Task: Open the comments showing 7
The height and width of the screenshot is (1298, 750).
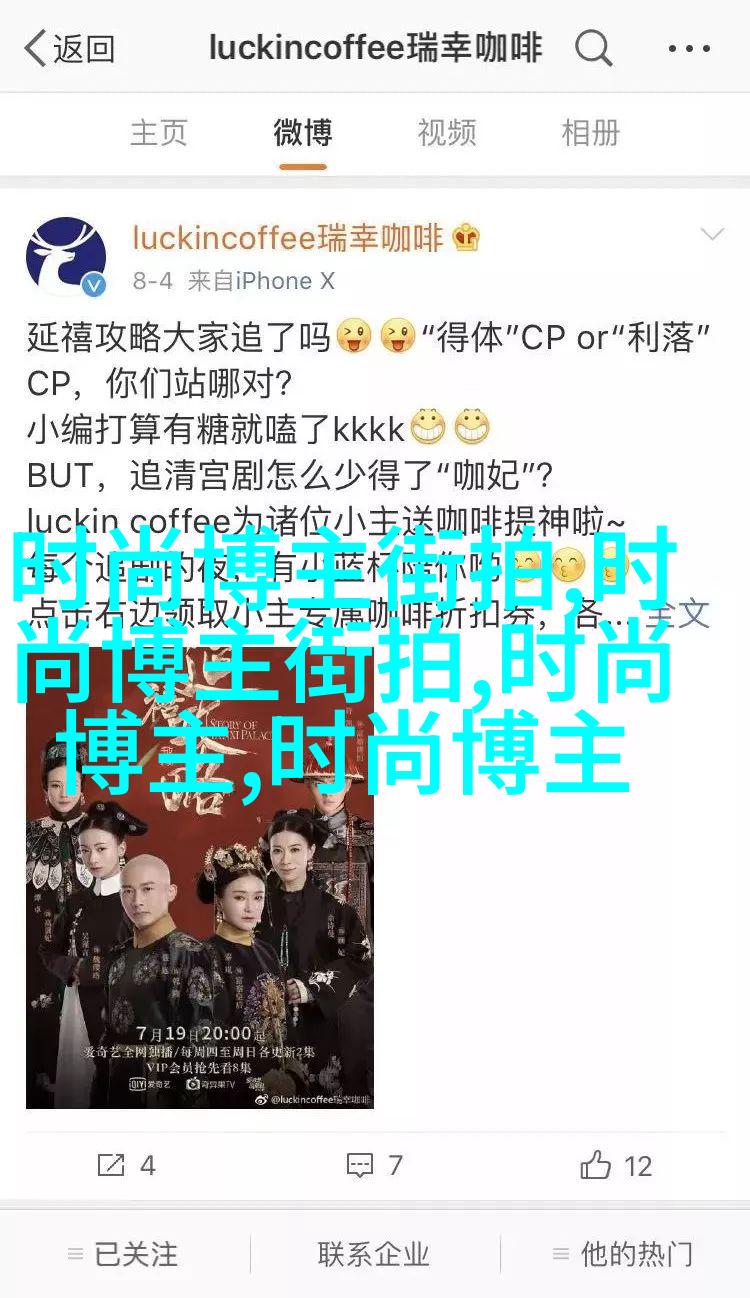Action: click(x=374, y=1165)
